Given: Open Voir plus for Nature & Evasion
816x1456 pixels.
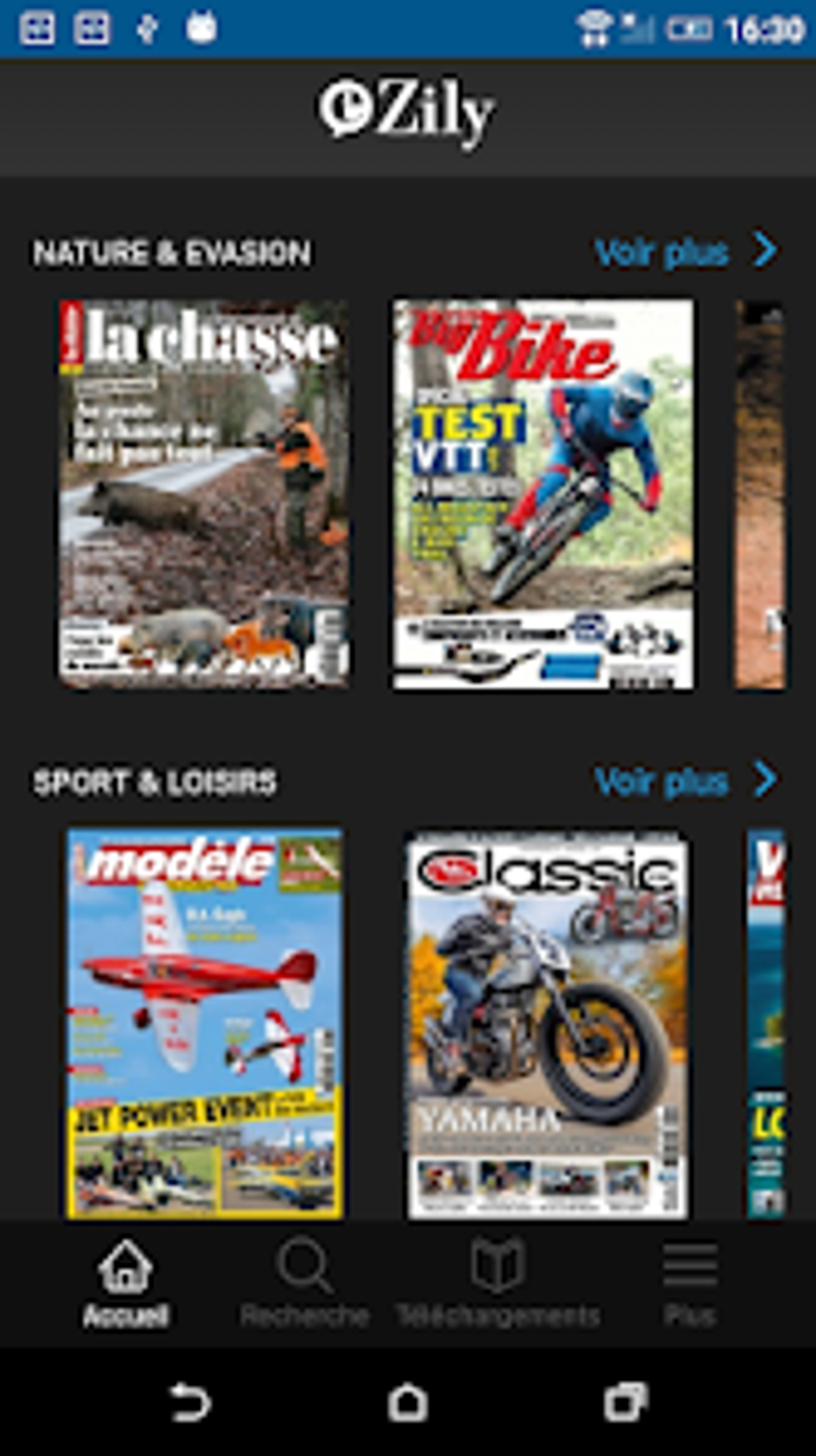Looking at the screenshot, I should coord(686,252).
